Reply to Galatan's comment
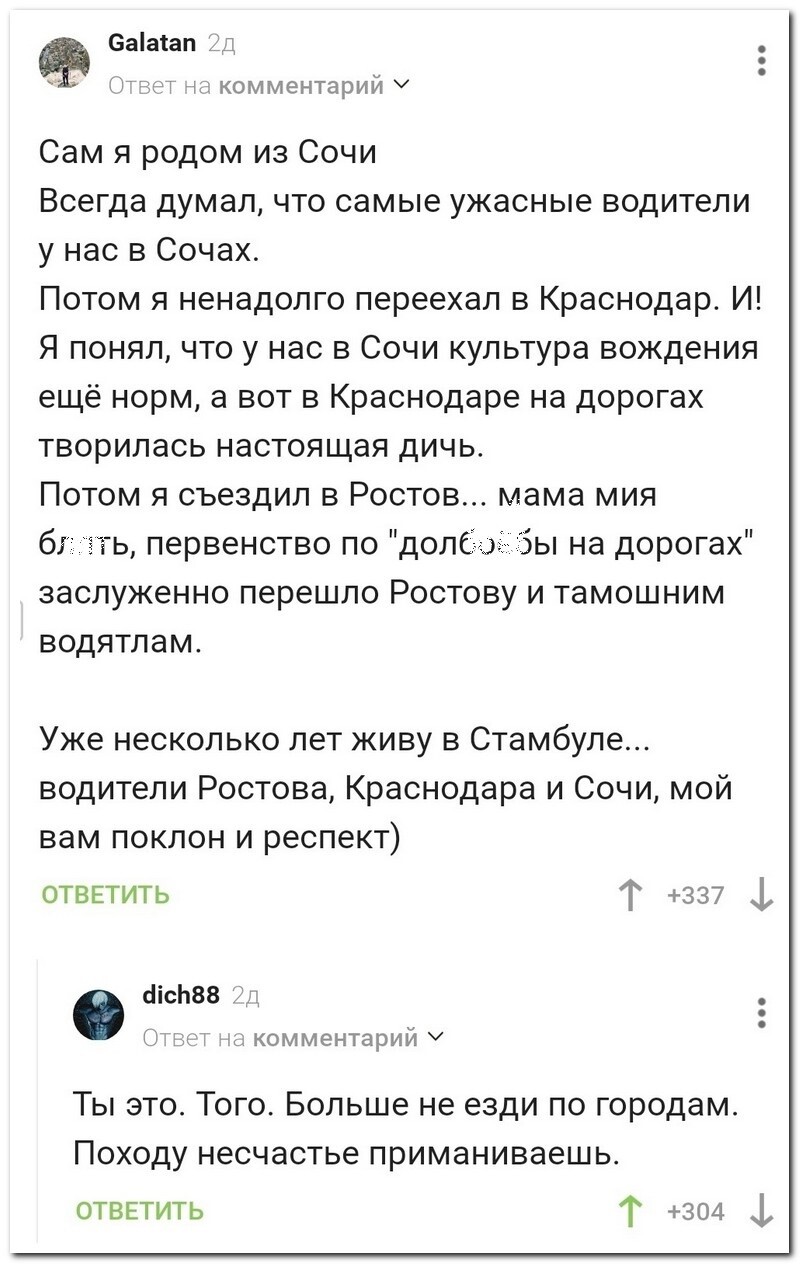Screen dimensions: 800x1264 (105, 894)
